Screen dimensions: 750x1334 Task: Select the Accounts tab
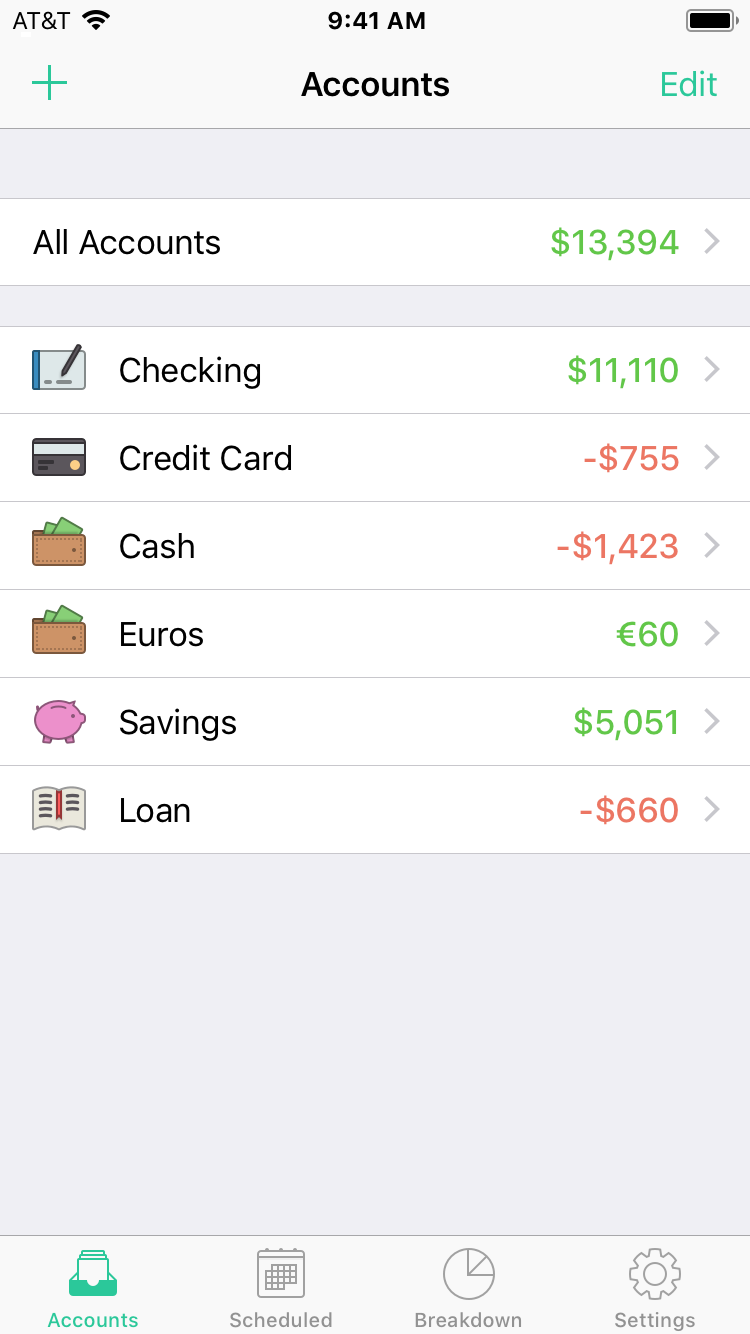(93, 1288)
